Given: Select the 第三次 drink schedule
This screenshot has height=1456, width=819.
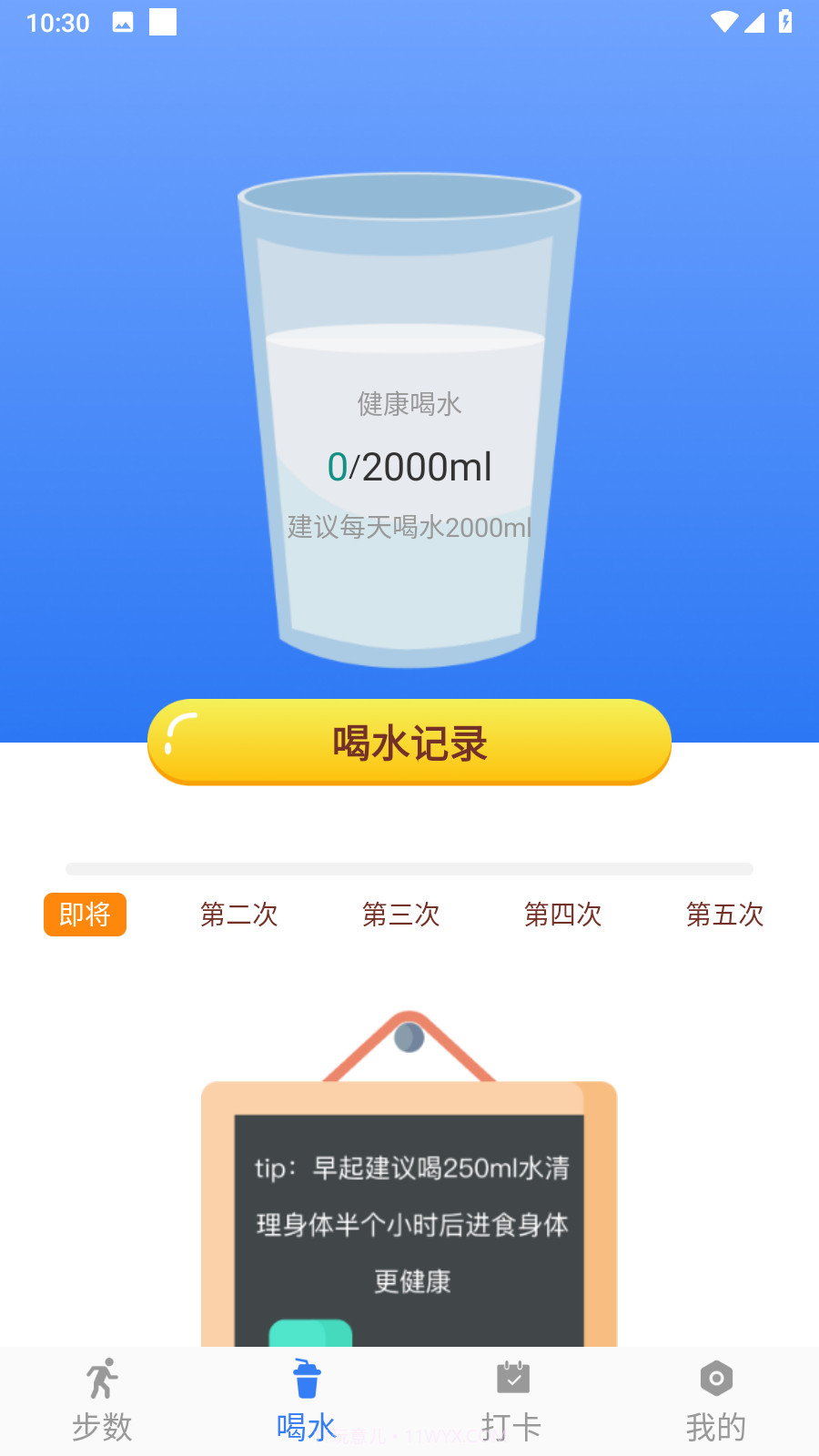Looking at the screenshot, I should 400,915.
